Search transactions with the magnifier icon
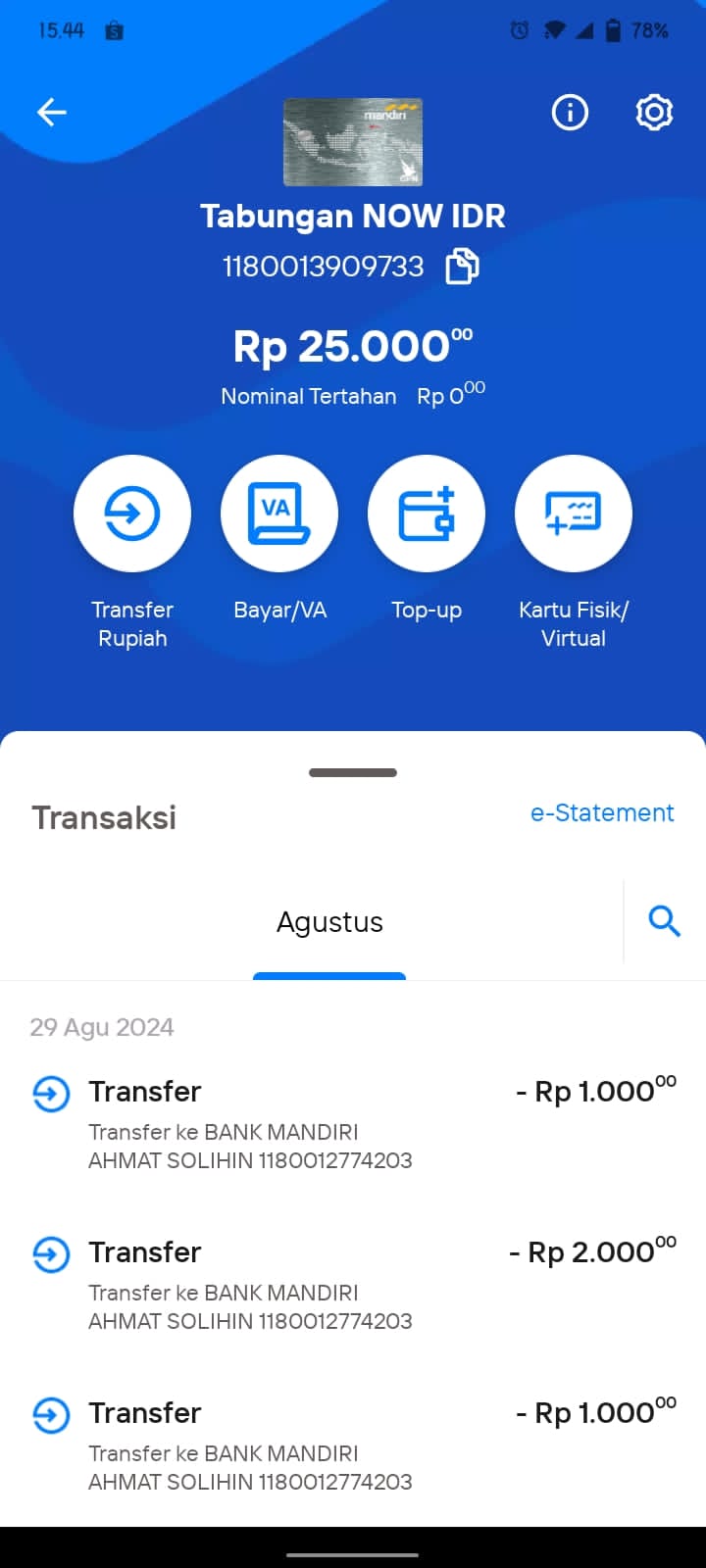Image resolution: width=706 pixels, height=1568 pixels. tap(664, 921)
